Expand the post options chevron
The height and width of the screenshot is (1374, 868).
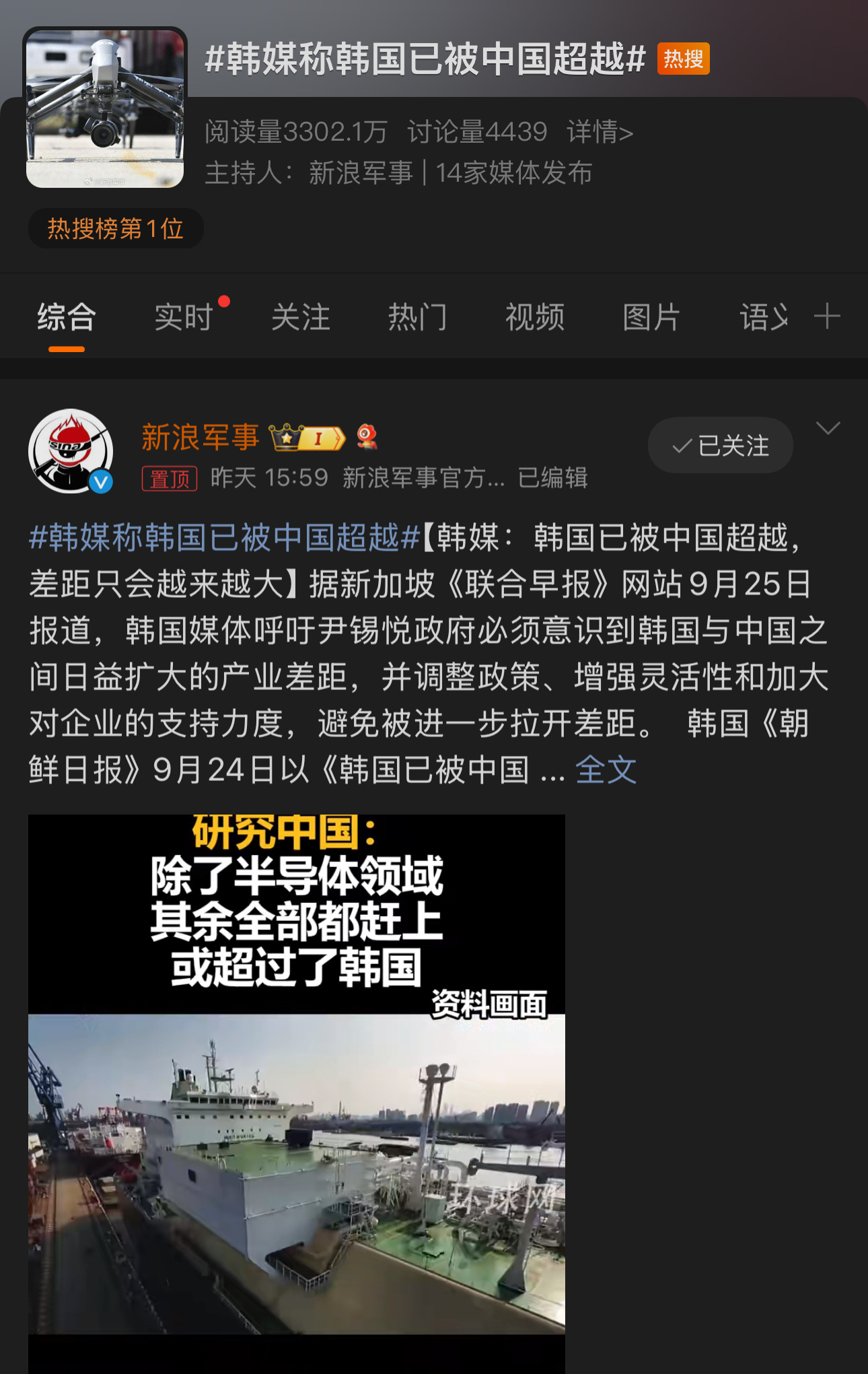828,428
